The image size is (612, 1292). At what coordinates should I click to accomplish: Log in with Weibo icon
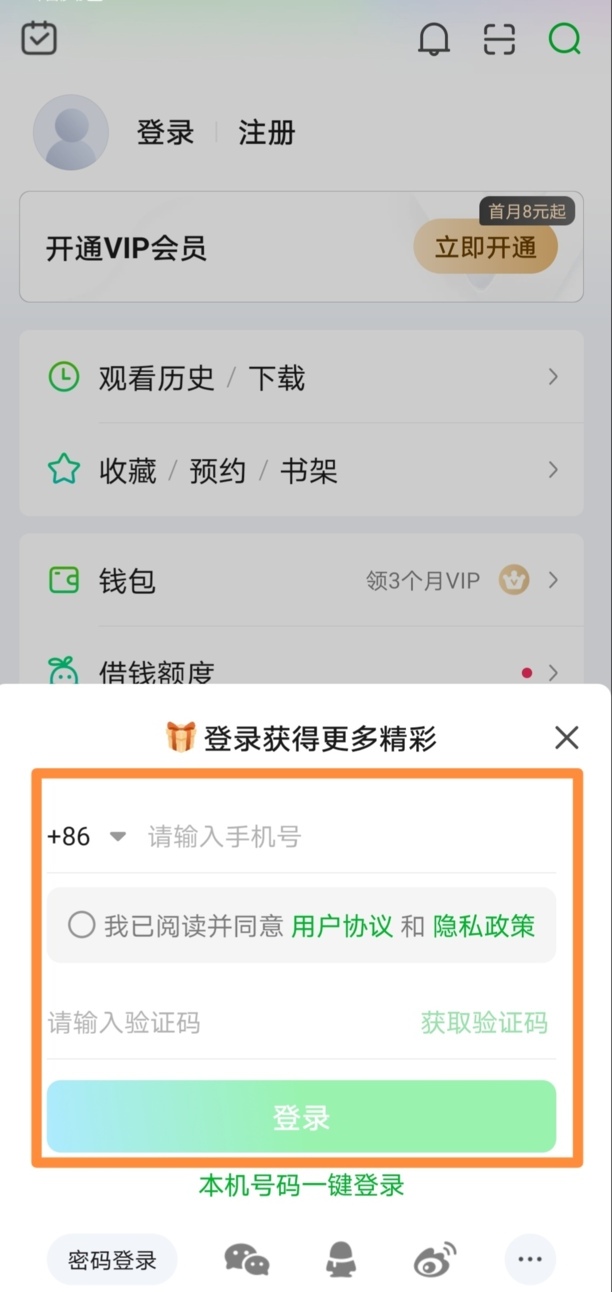[435, 1259]
